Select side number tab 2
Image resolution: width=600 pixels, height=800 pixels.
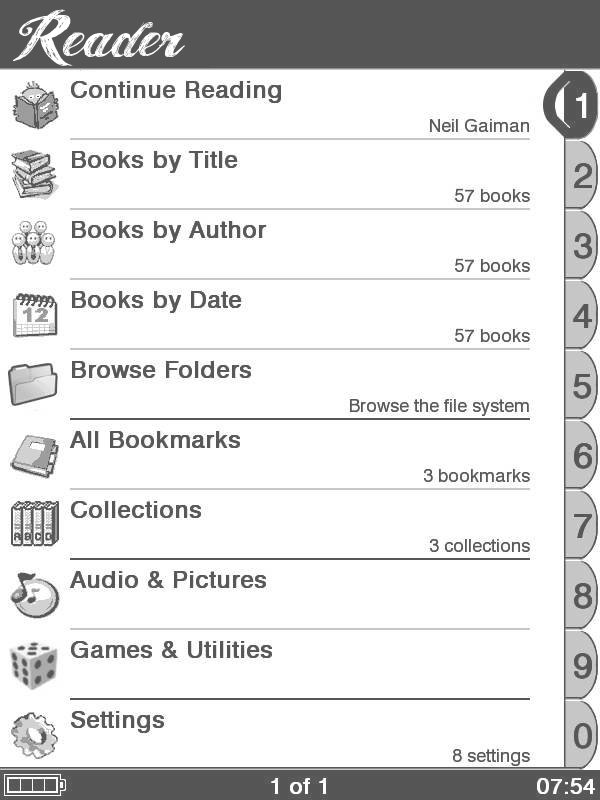click(x=582, y=176)
